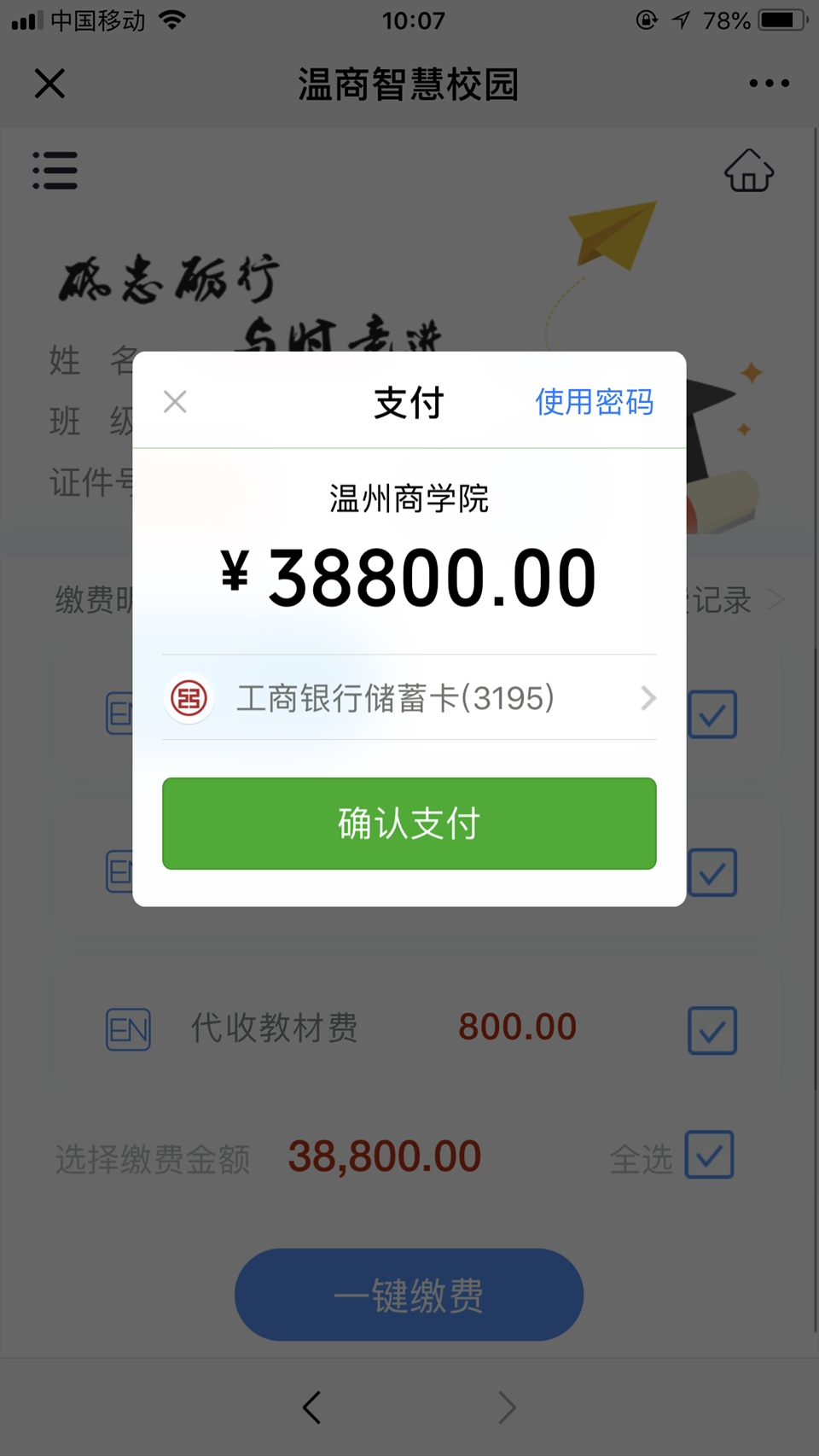Navigate forward with bottom right arrow
This screenshot has width=819, height=1456.
[x=507, y=1407]
